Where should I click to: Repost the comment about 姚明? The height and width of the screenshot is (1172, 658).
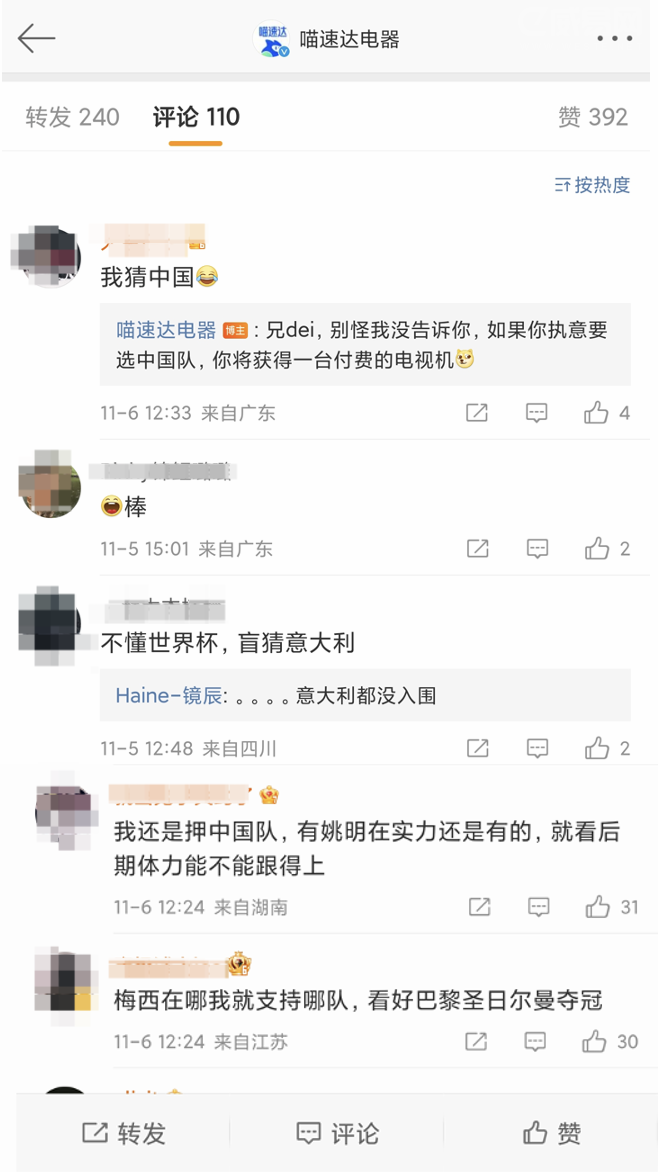(480, 907)
